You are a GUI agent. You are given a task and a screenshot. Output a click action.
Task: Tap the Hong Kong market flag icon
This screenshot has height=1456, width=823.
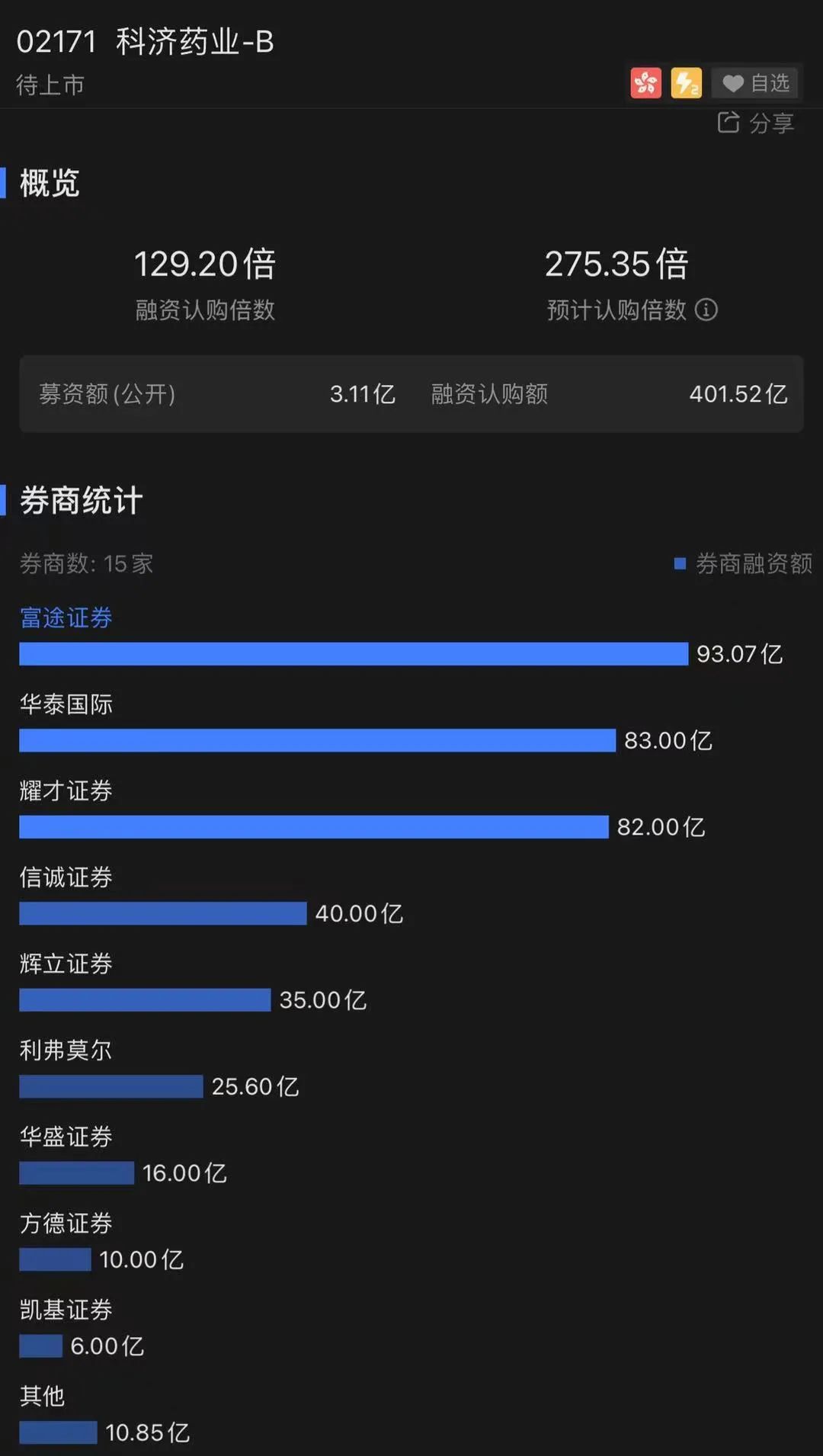[x=645, y=83]
